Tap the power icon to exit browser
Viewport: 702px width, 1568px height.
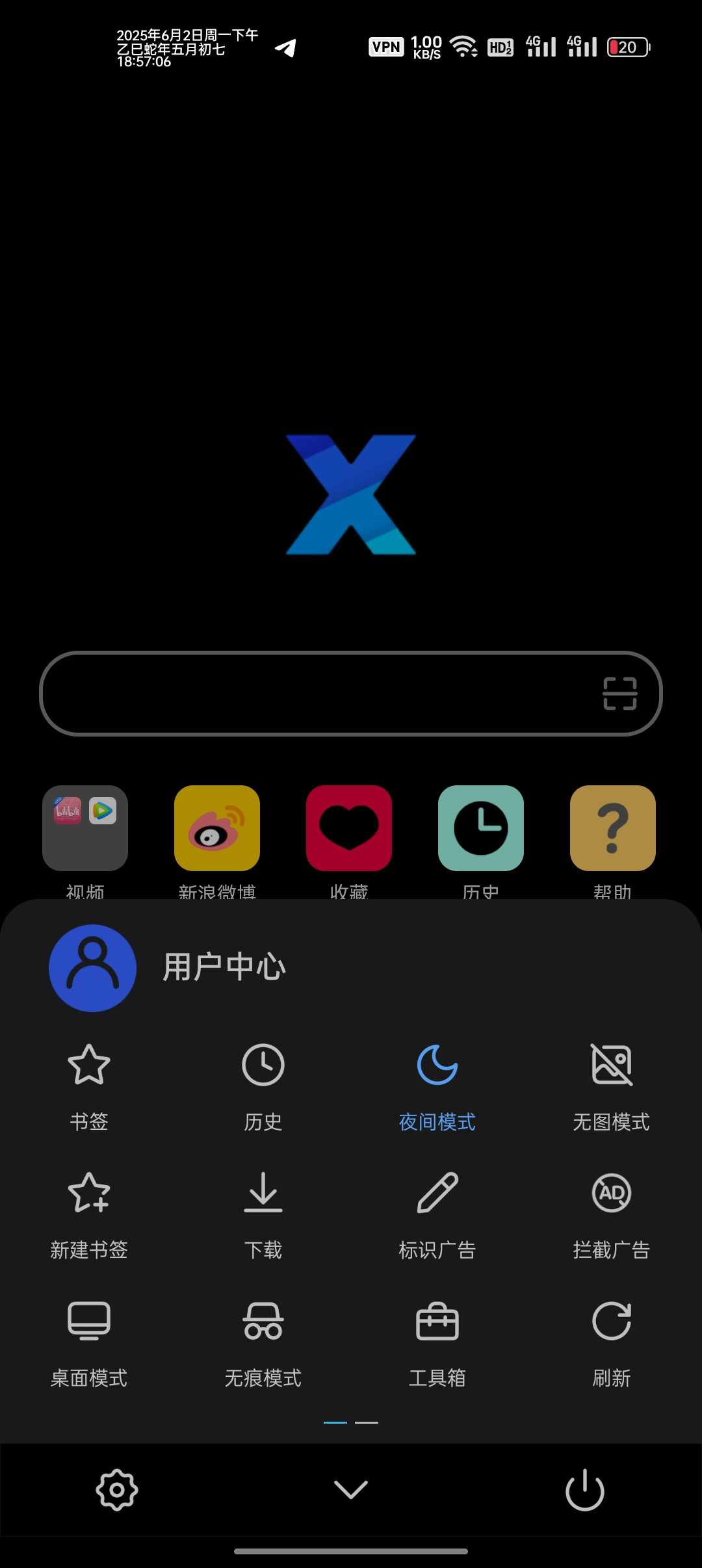click(585, 1489)
